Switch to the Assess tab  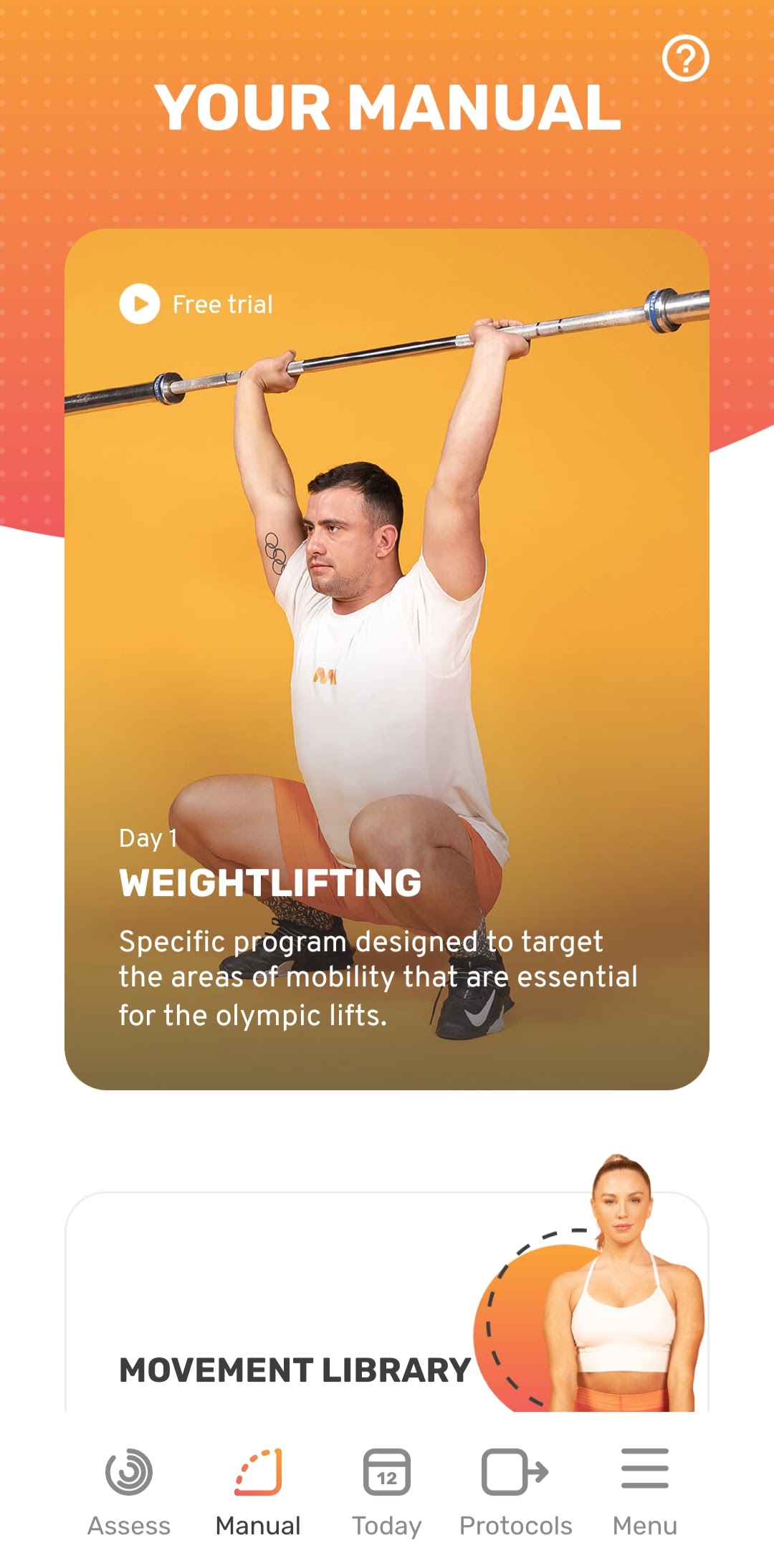pyautogui.click(x=129, y=1491)
